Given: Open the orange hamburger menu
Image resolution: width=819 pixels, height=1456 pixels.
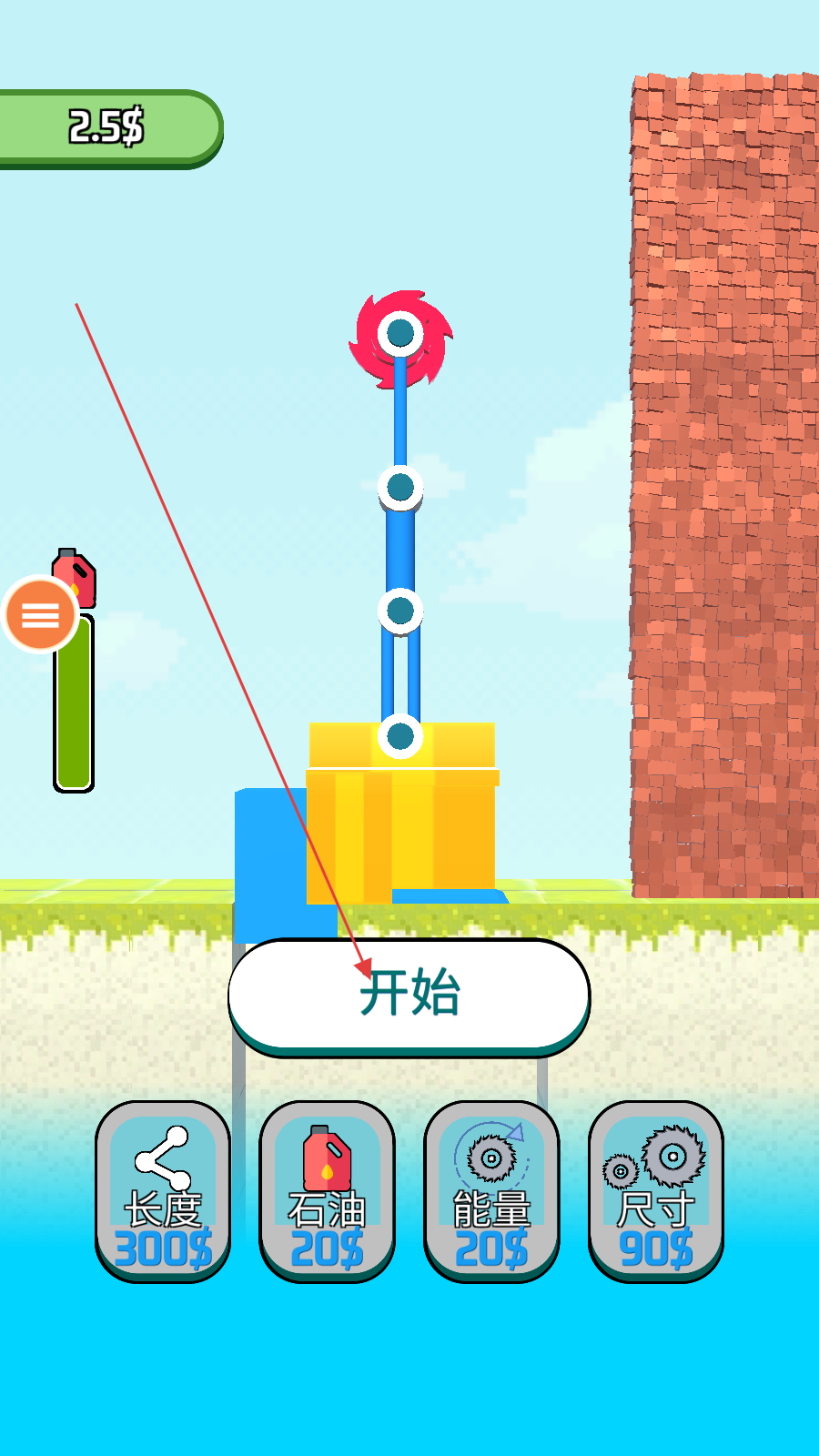Looking at the screenshot, I should click(x=40, y=615).
